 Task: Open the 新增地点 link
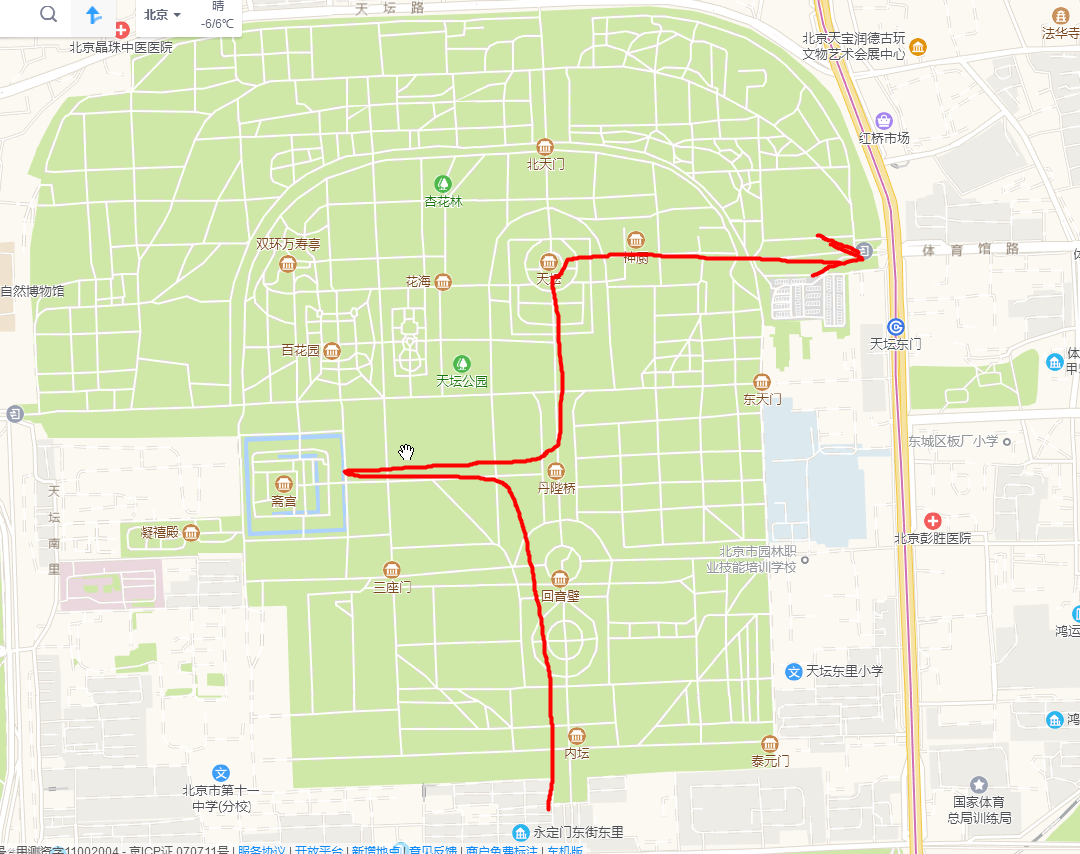pos(376,849)
